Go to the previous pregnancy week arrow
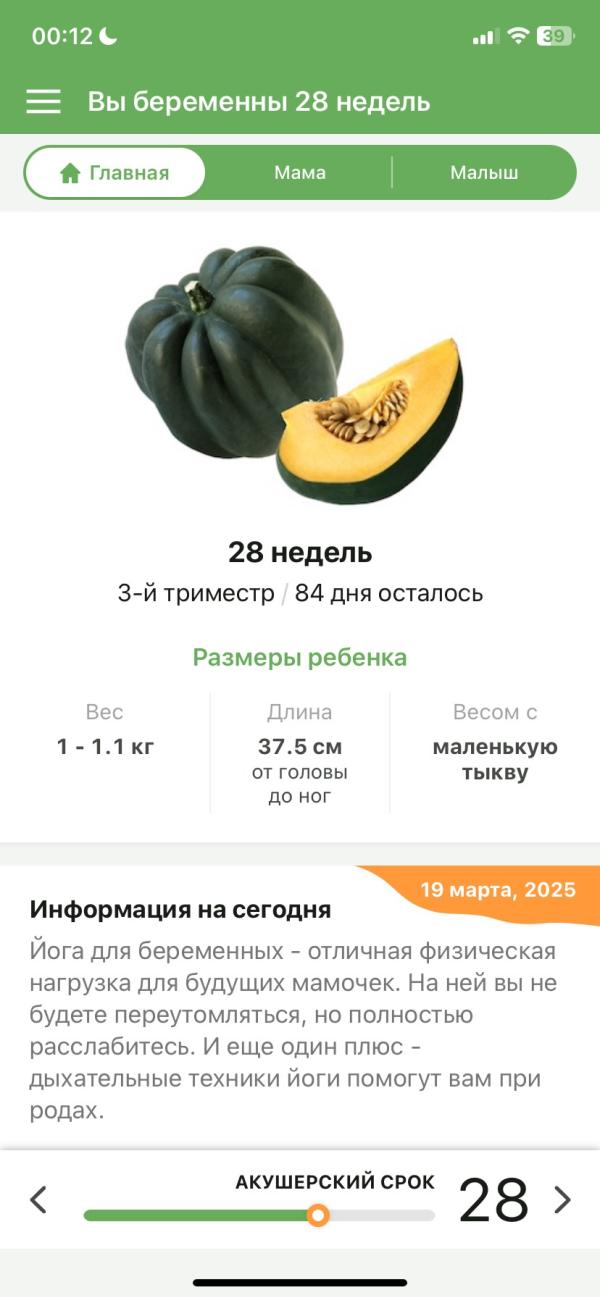This screenshot has height=1297, width=600. [x=38, y=1199]
